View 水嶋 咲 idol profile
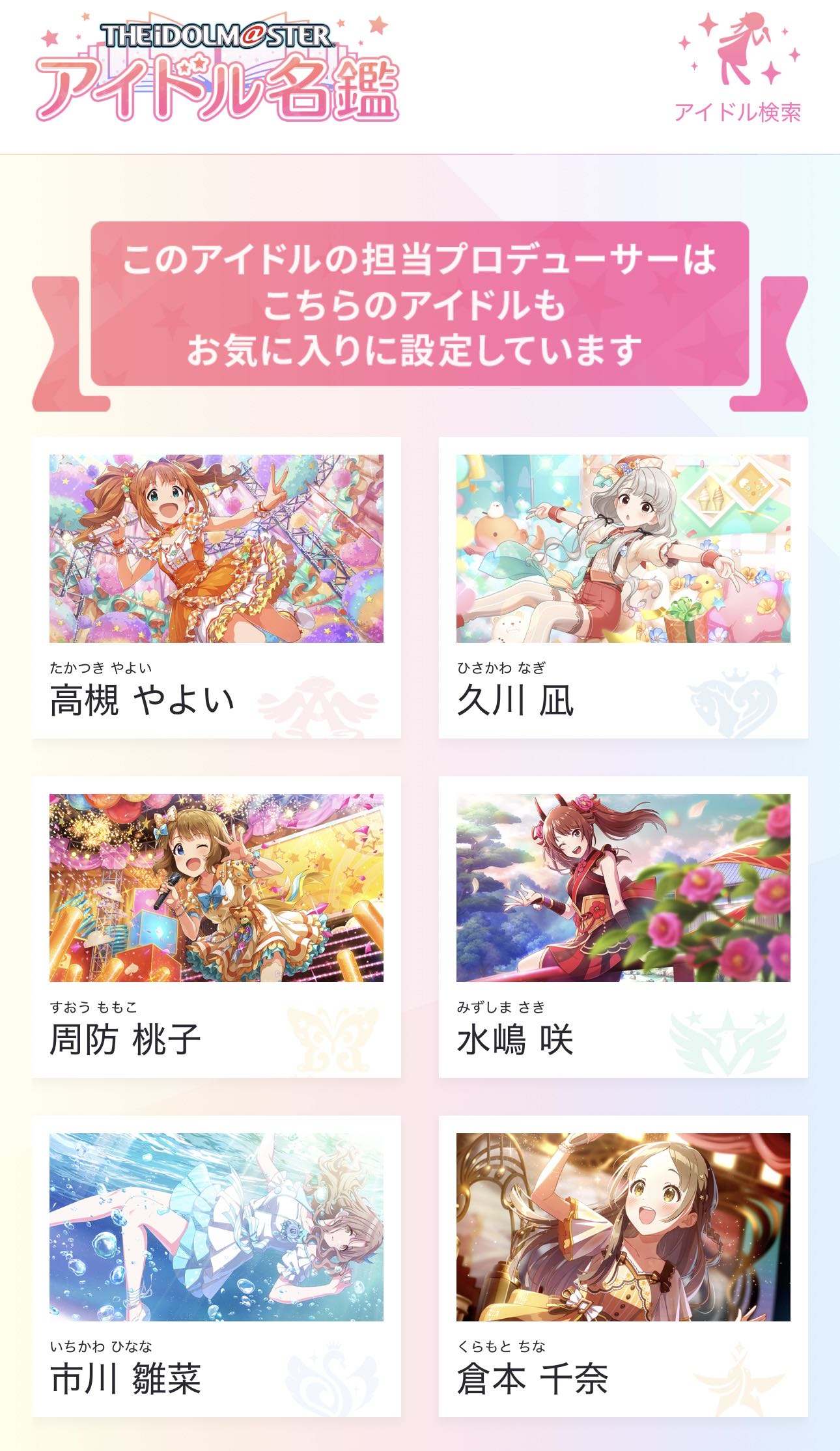 pos(623,926)
